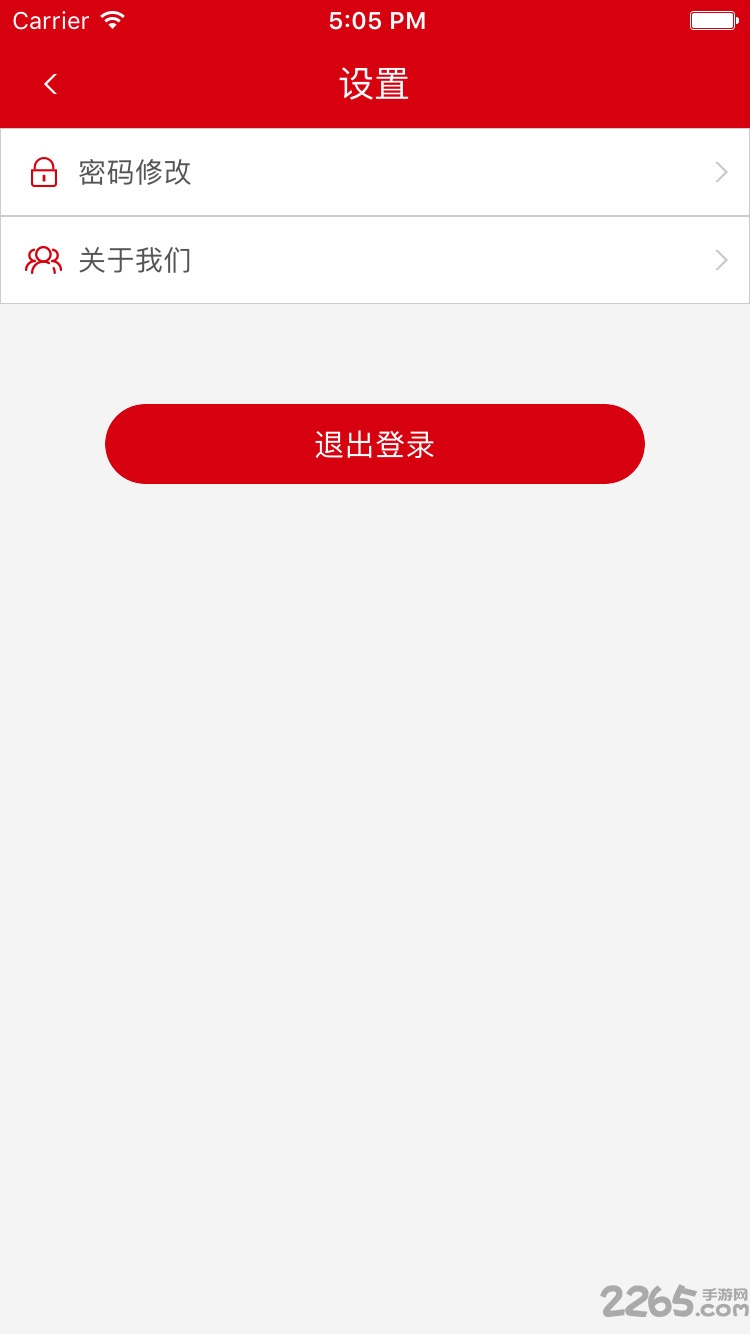Tap the left-pointing chevron to go back
This screenshot has width=750, height=1334.
(50, 84)
